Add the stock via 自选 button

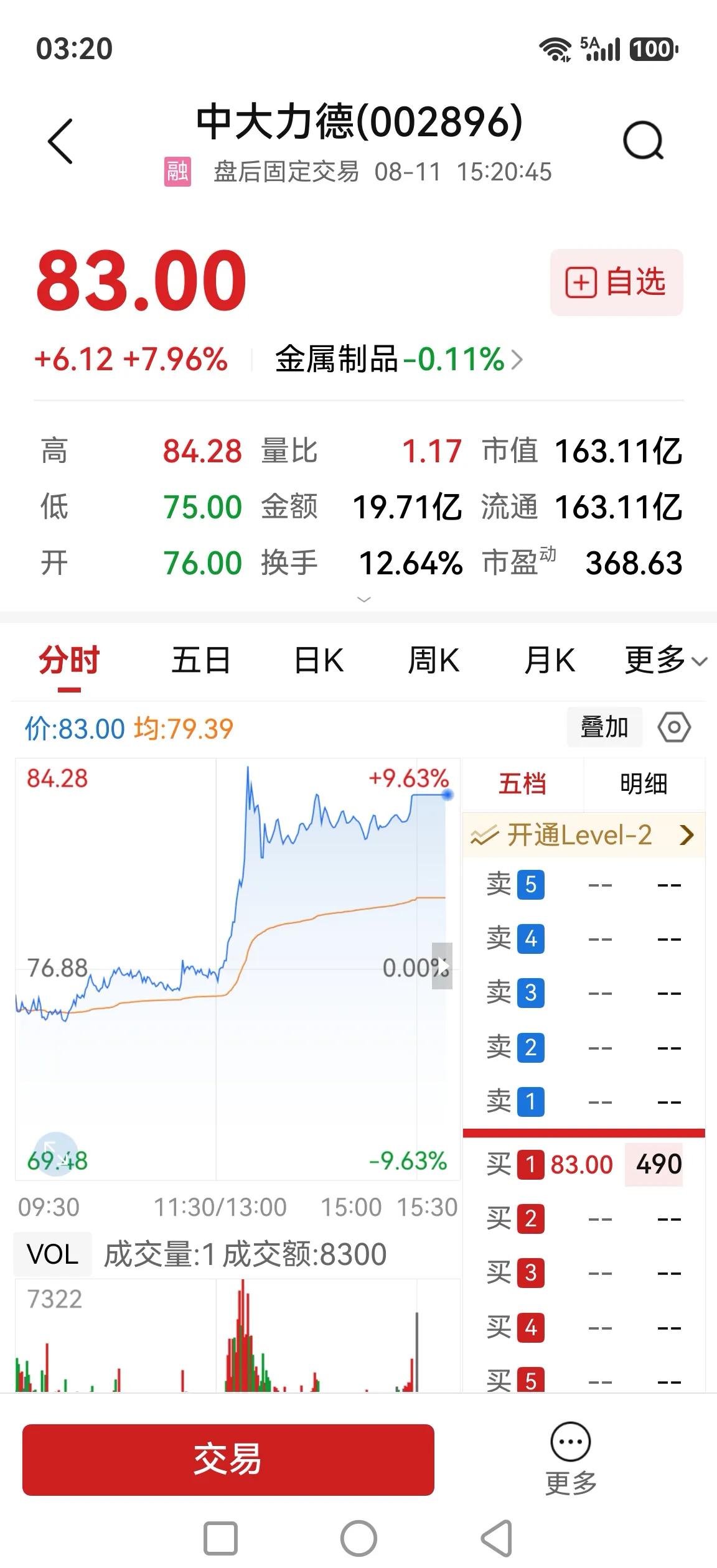616,282
